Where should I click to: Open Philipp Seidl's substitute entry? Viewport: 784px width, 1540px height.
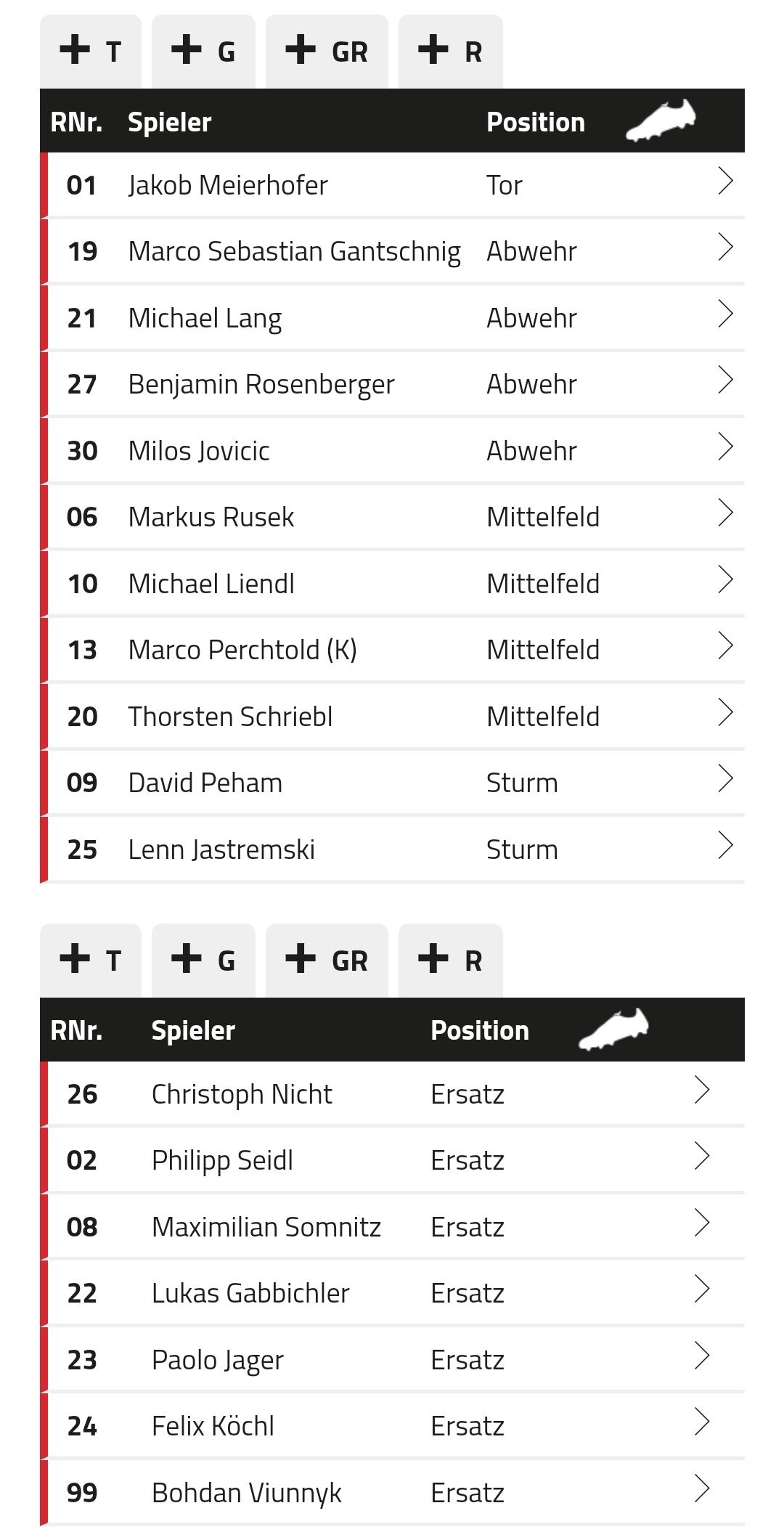click(x=392, y=1160)
